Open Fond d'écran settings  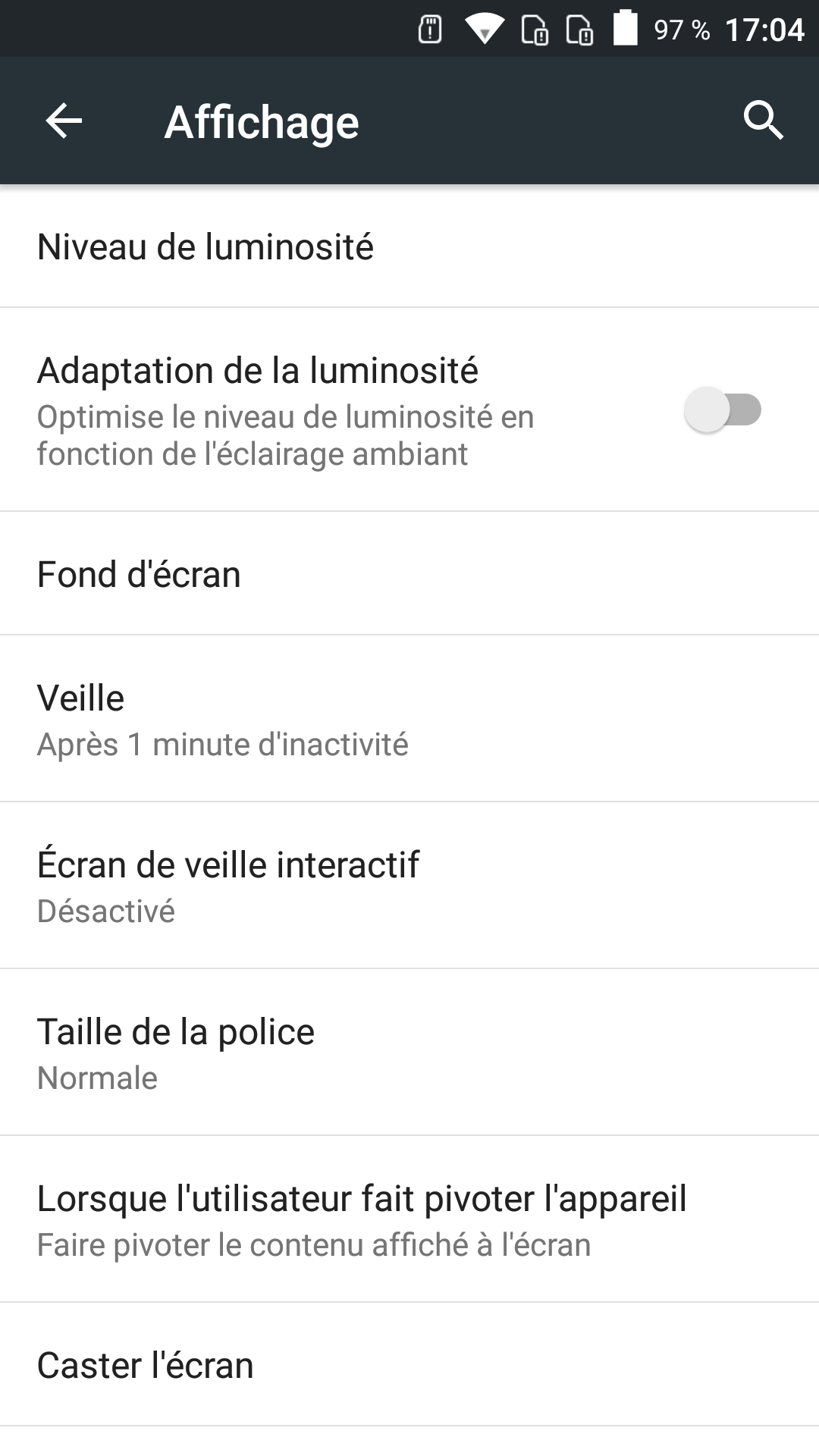tap(409, 574)
